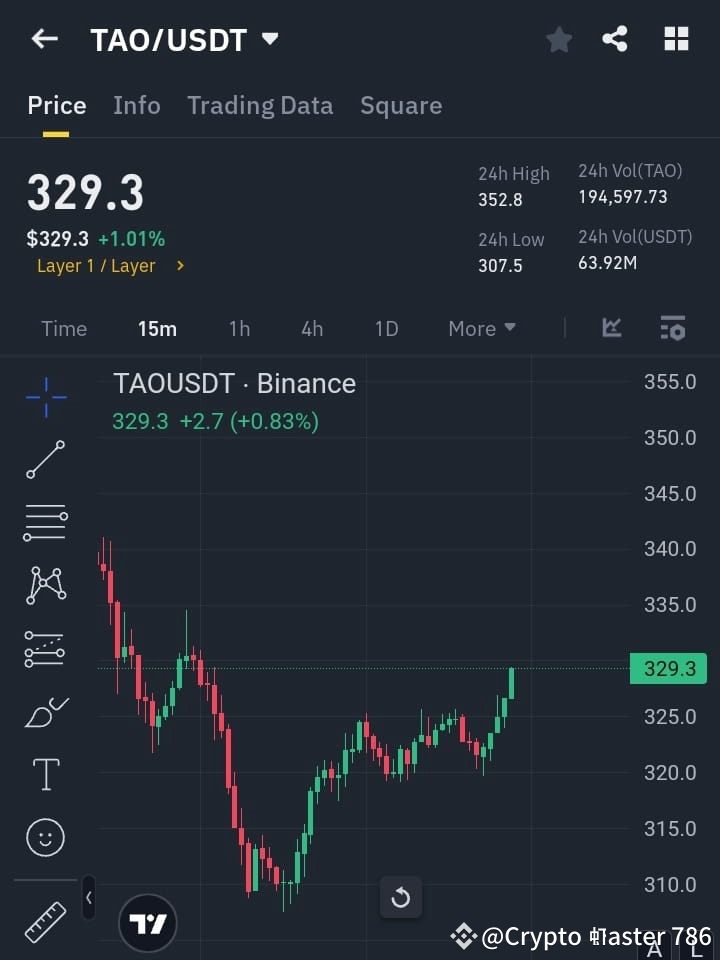Tap the chart refresh button
The height and width of the screenshot is (960, 720).
[401, 898]
